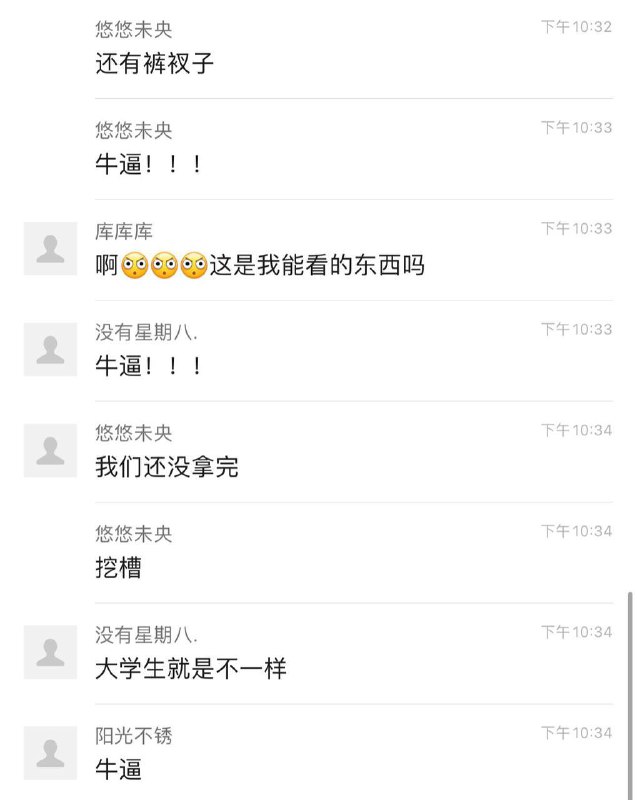Select 没有星期八's avatar beside "牛逼！！！"

(50, 349)
